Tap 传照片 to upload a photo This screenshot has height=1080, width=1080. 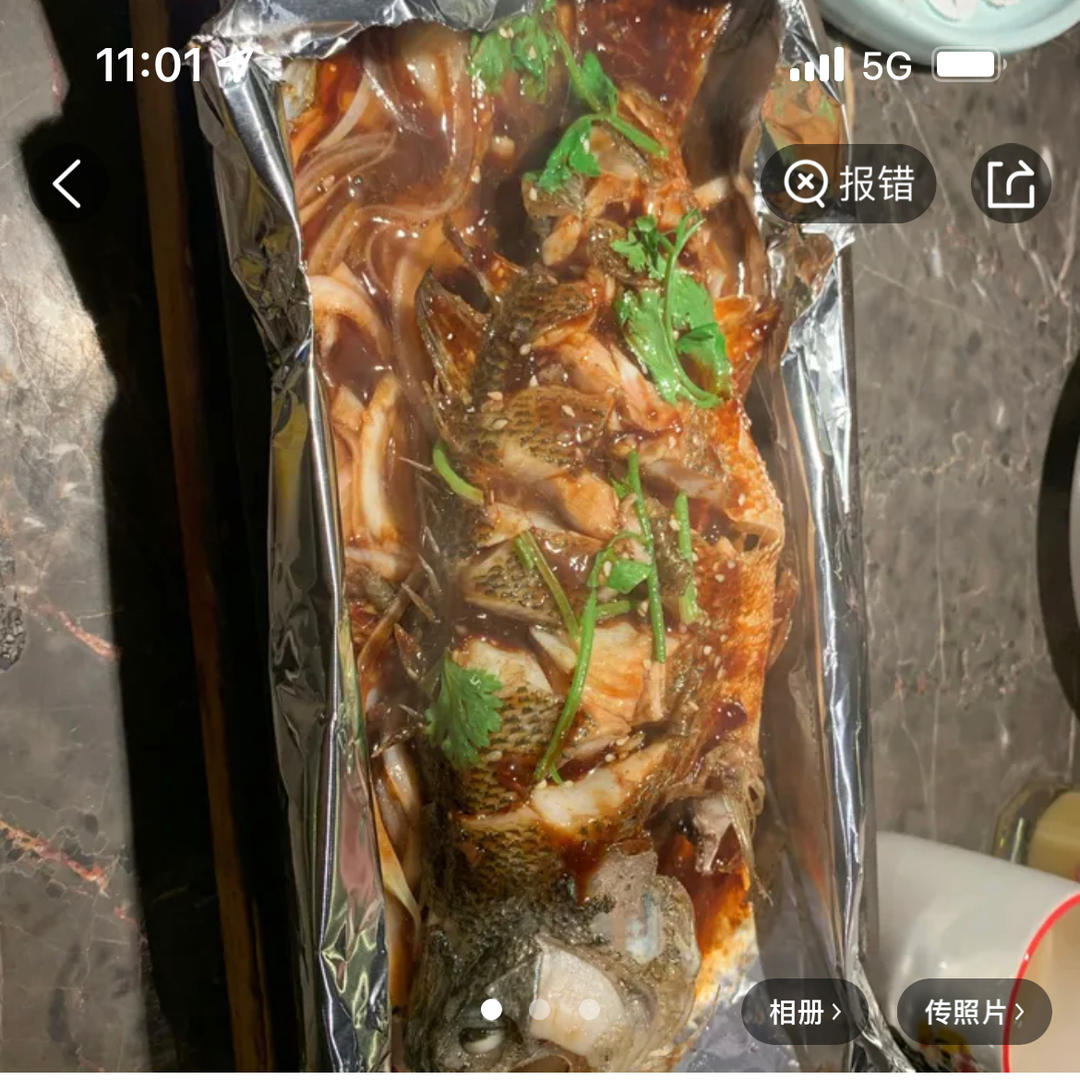[x=974, y=1012]
